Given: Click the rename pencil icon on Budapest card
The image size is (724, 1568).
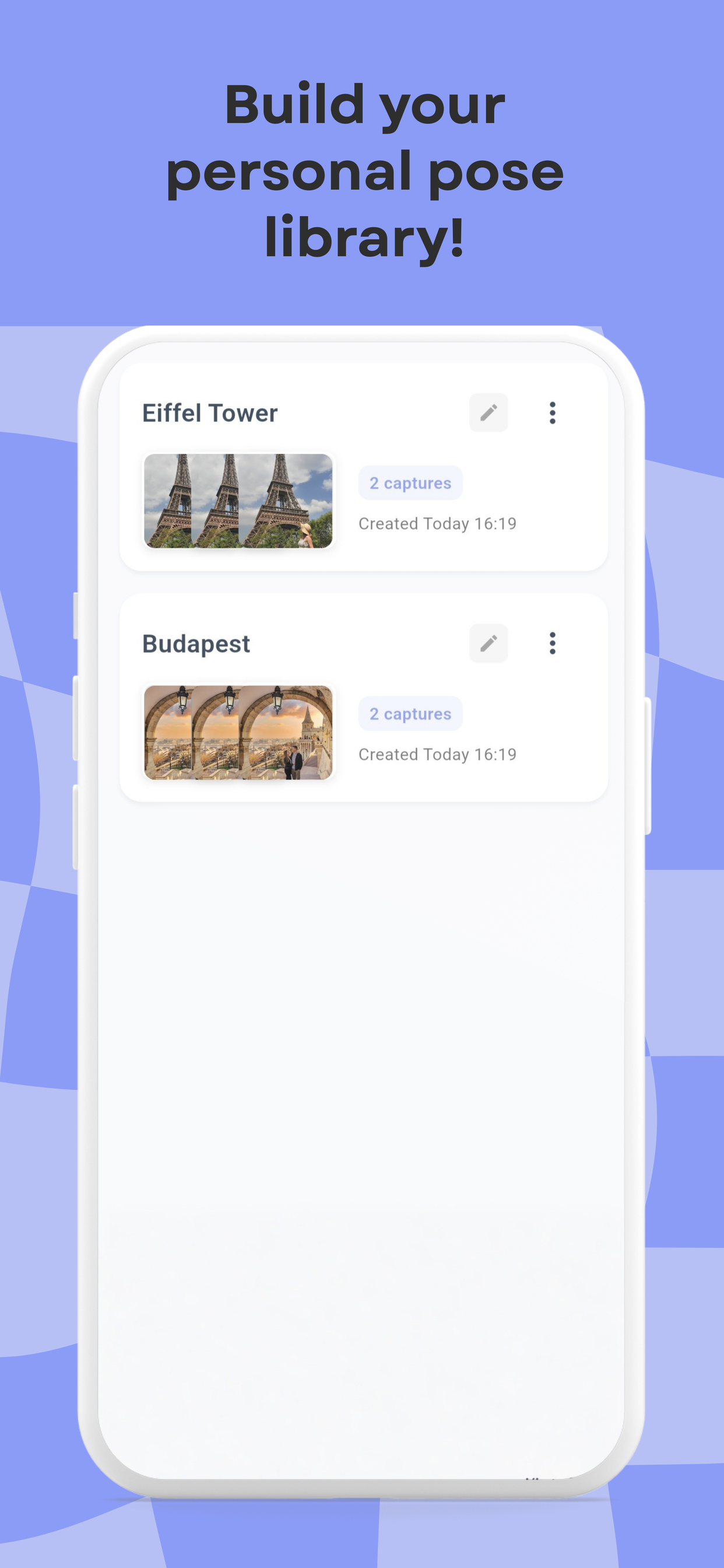Looking at the screenshot, I should (488, 643).
